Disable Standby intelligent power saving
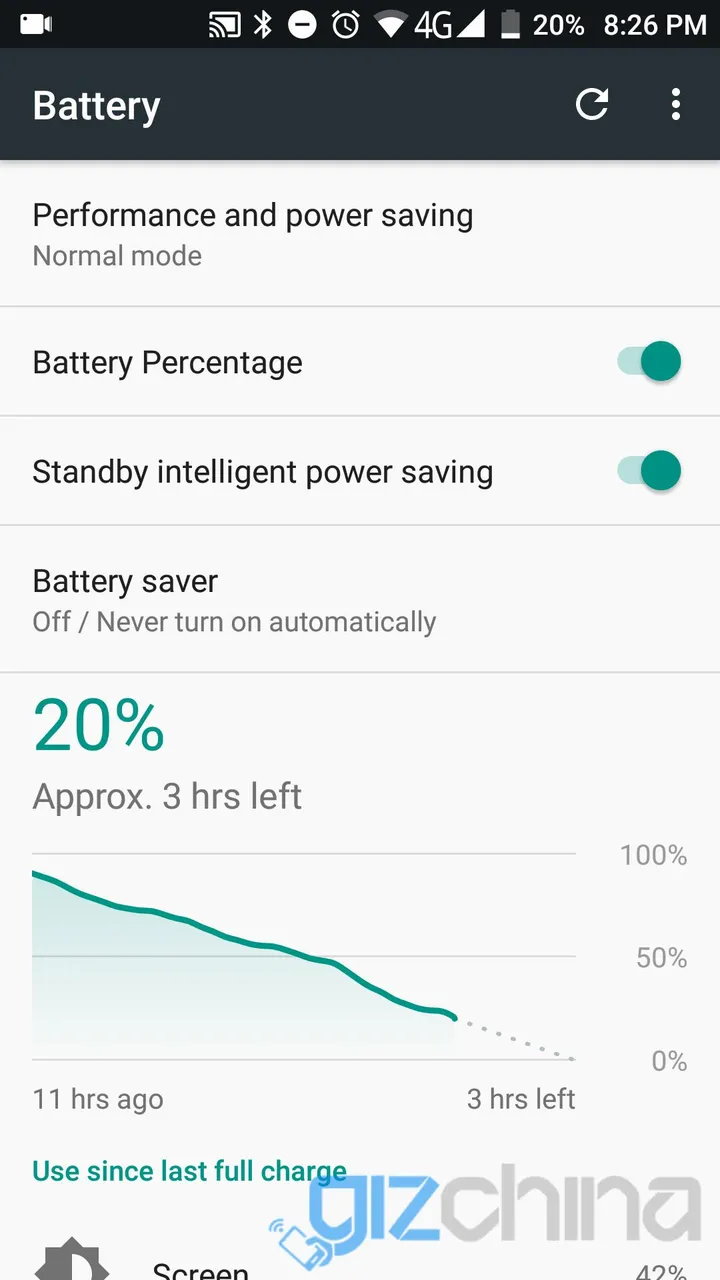 [x=650, y=470]
